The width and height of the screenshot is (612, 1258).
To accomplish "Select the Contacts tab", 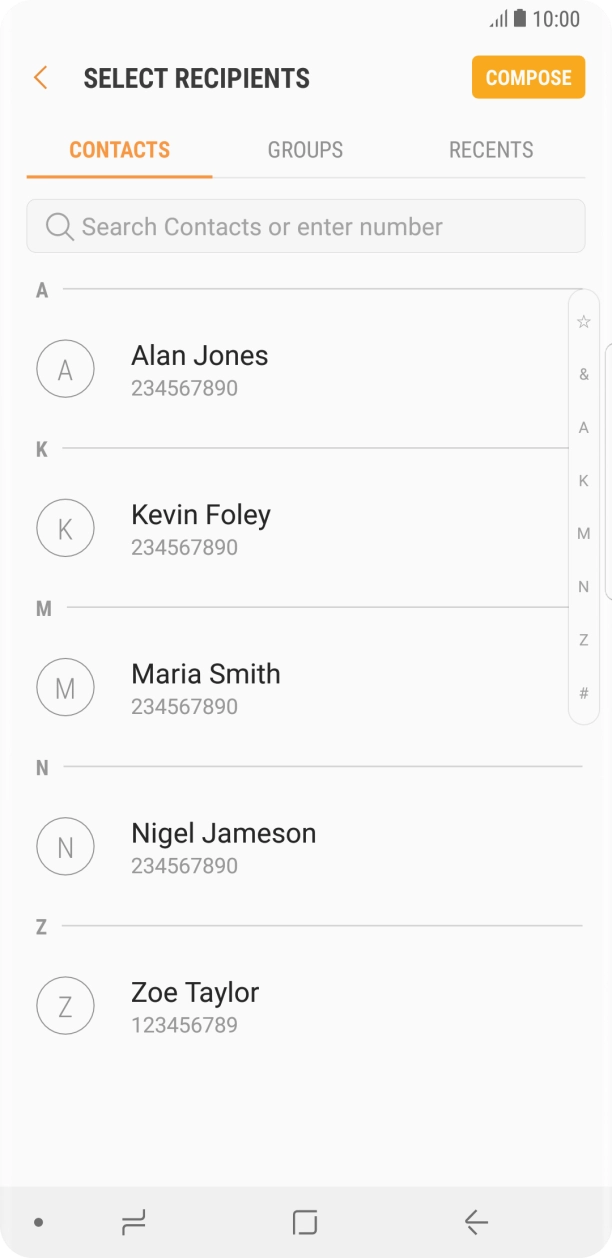I will coord(119,150).
